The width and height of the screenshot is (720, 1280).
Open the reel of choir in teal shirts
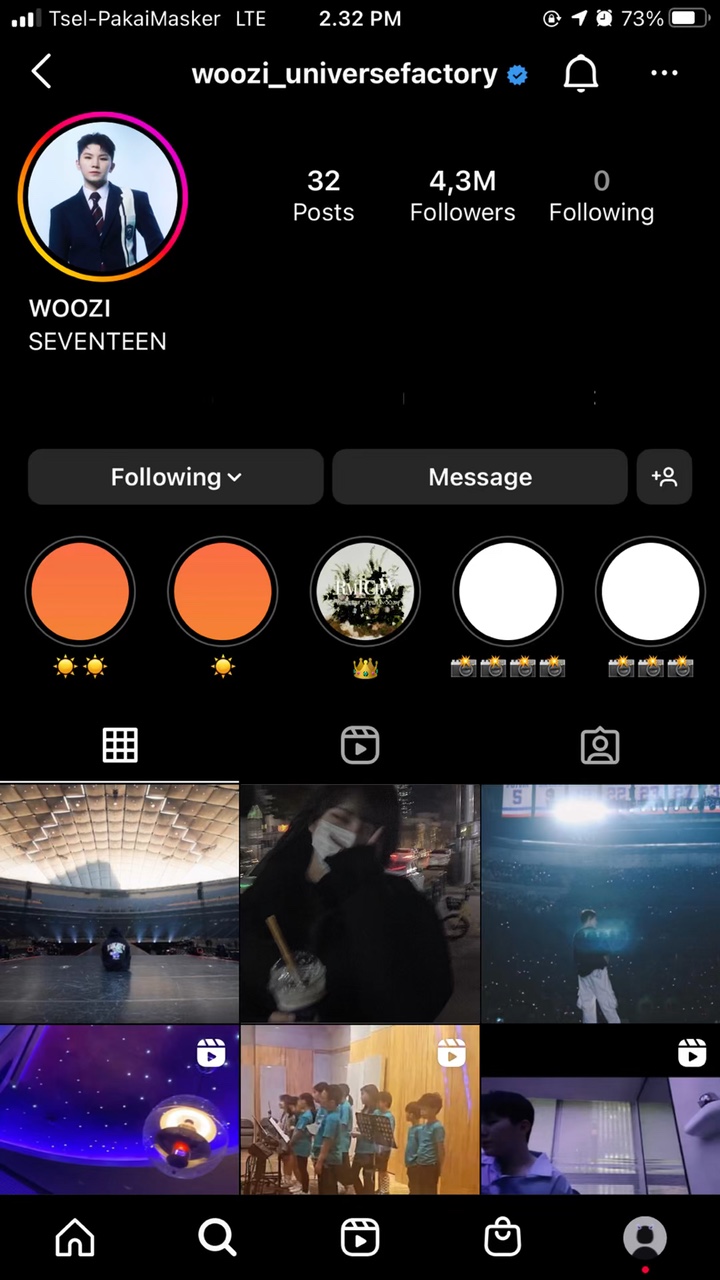coord(360,1109)
